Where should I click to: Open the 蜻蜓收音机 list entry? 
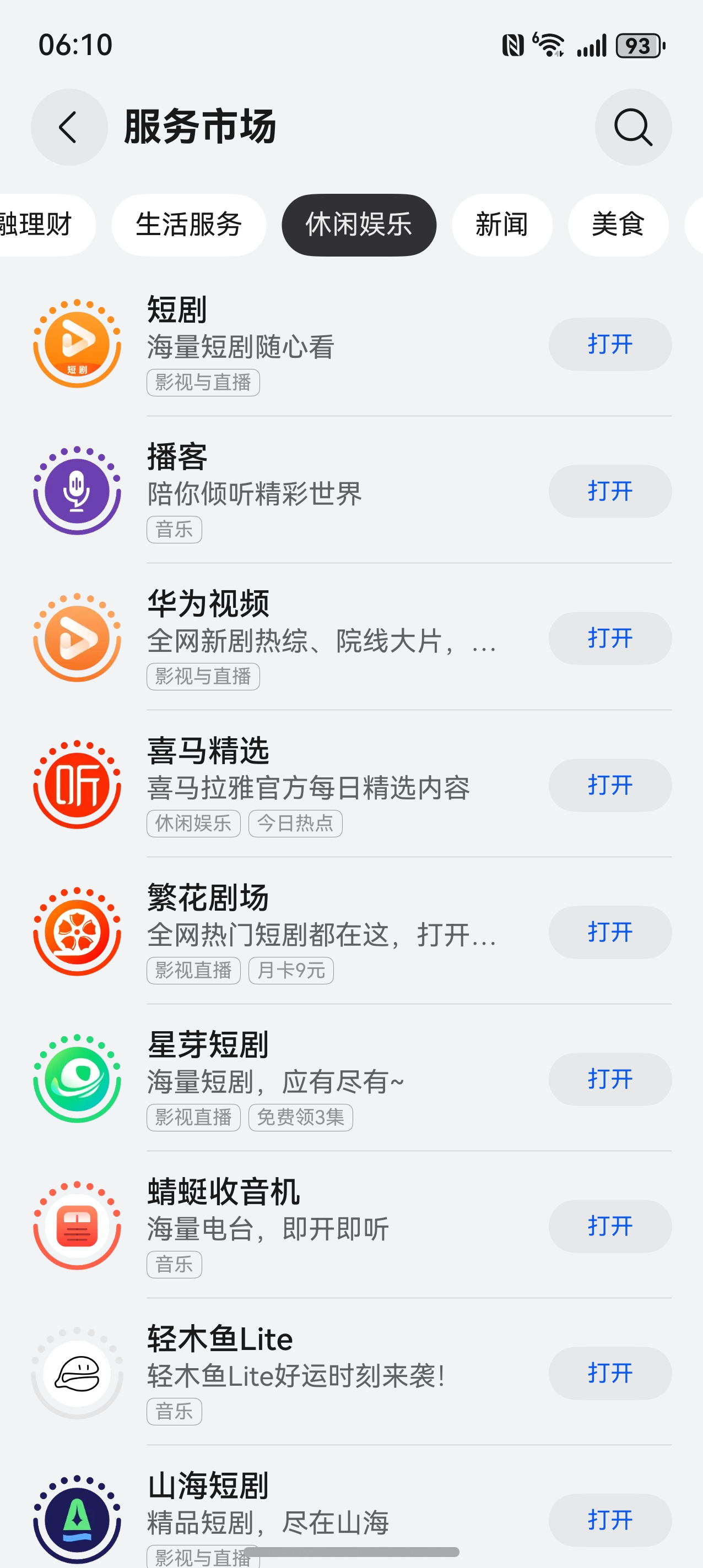[305, 1226]
